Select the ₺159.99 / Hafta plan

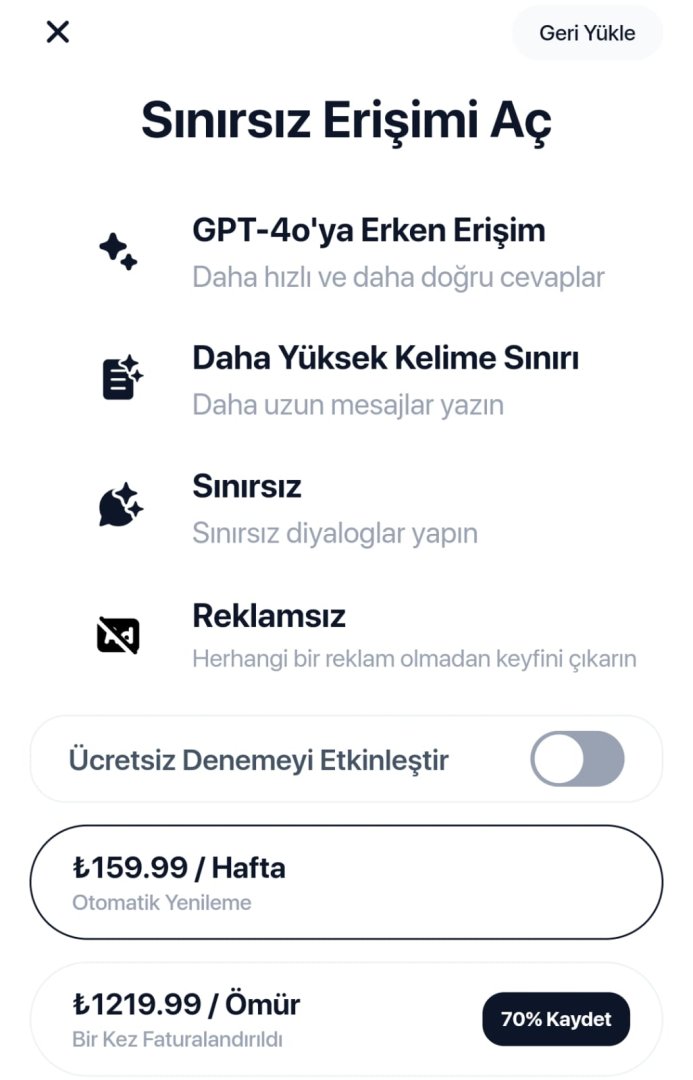[x=346, y=882]
